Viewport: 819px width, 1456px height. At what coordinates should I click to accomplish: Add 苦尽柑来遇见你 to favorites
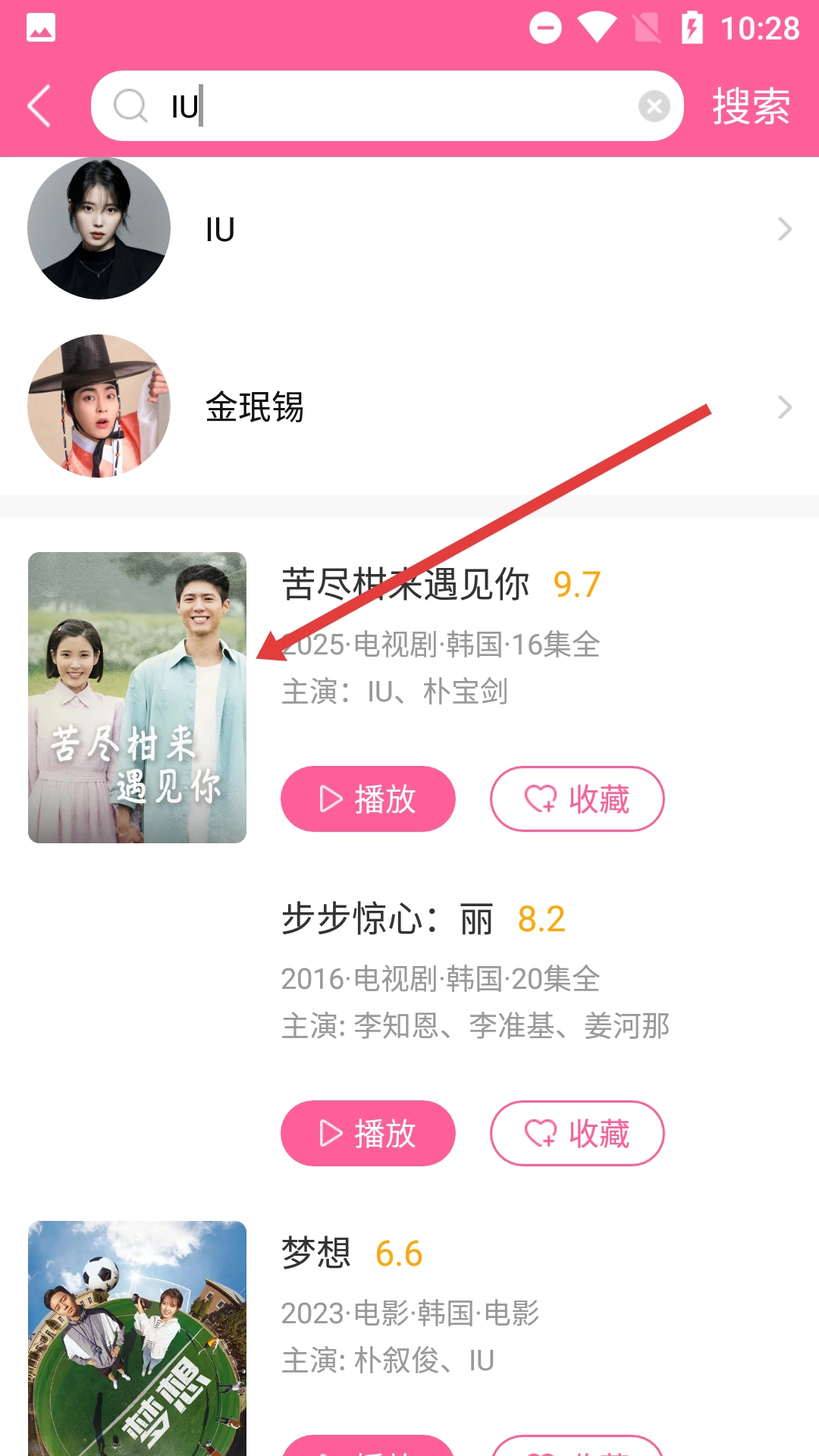click(x=577, y=799)
